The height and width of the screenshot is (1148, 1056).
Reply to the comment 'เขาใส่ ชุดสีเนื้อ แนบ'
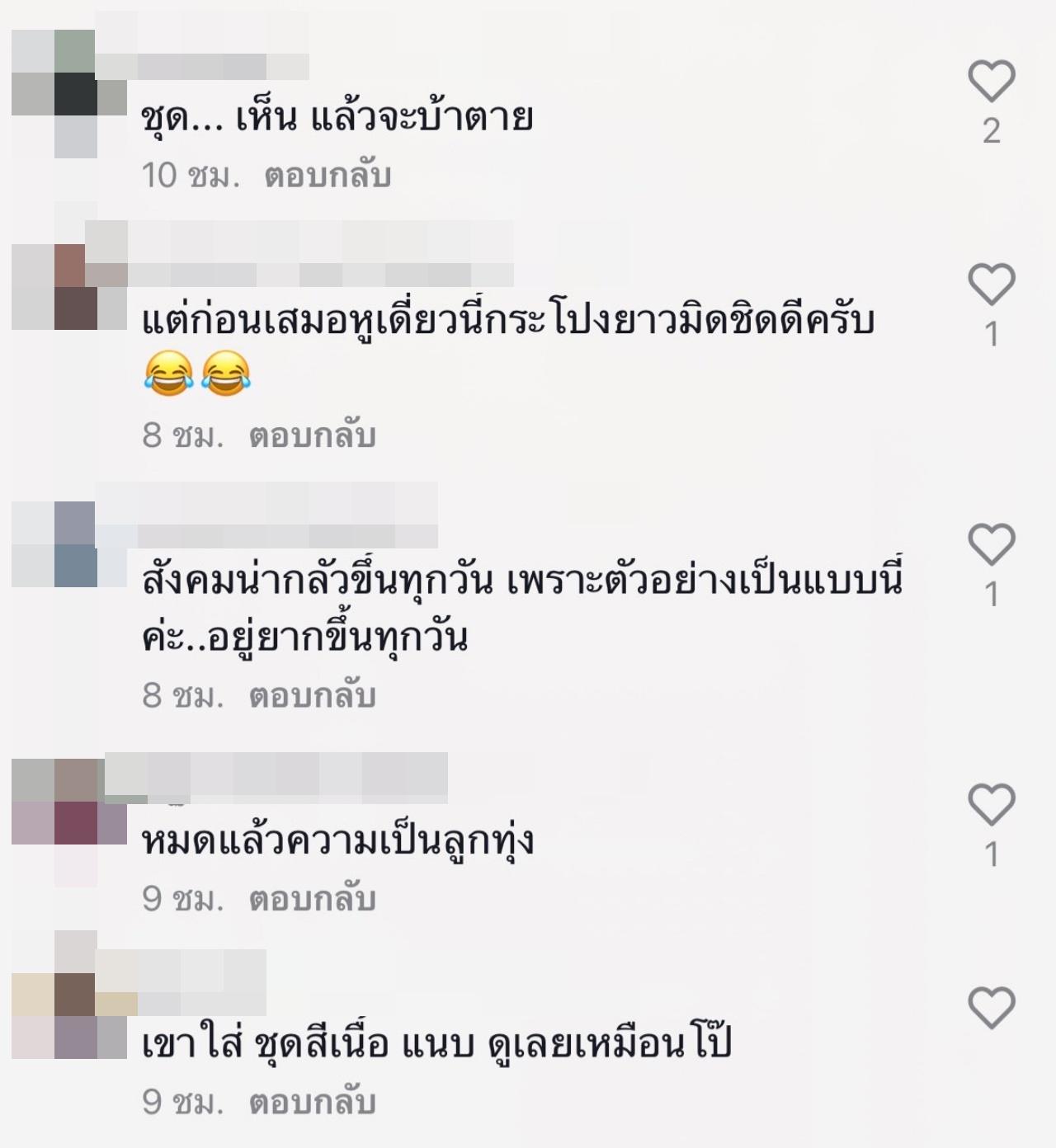pos(313,1102)
